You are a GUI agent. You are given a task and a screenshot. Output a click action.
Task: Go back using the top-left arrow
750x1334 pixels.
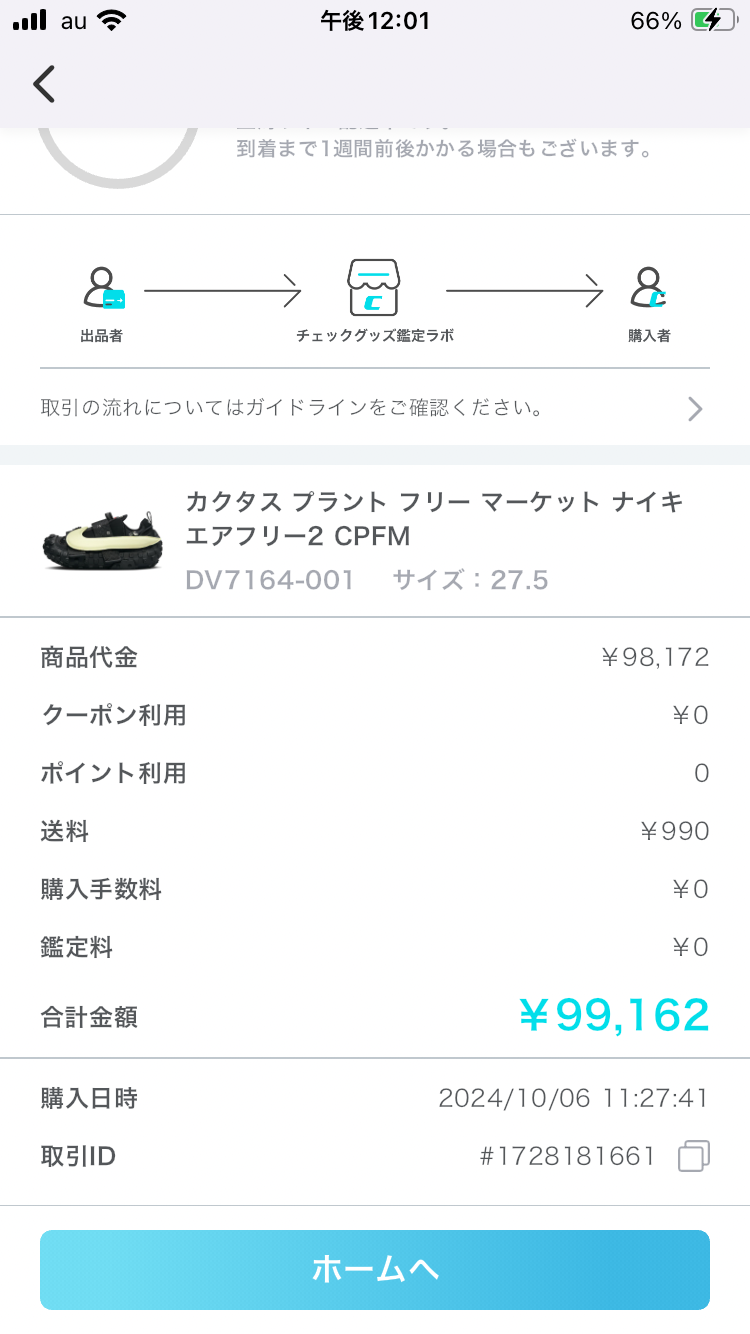coord(44,84)
